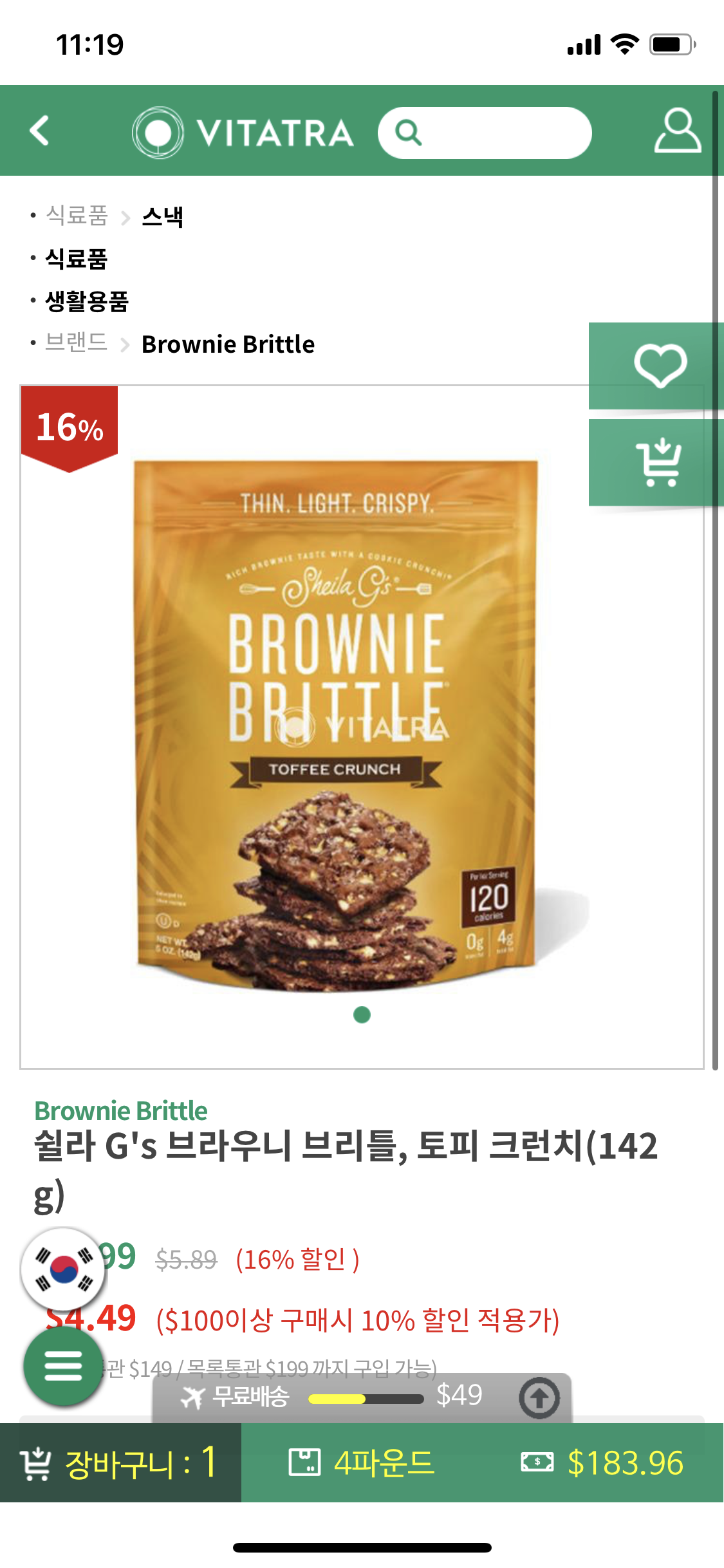Go back using the header arrow
Image resolution: width=724 pixels, height=1568 pixels.
(40, 131)
